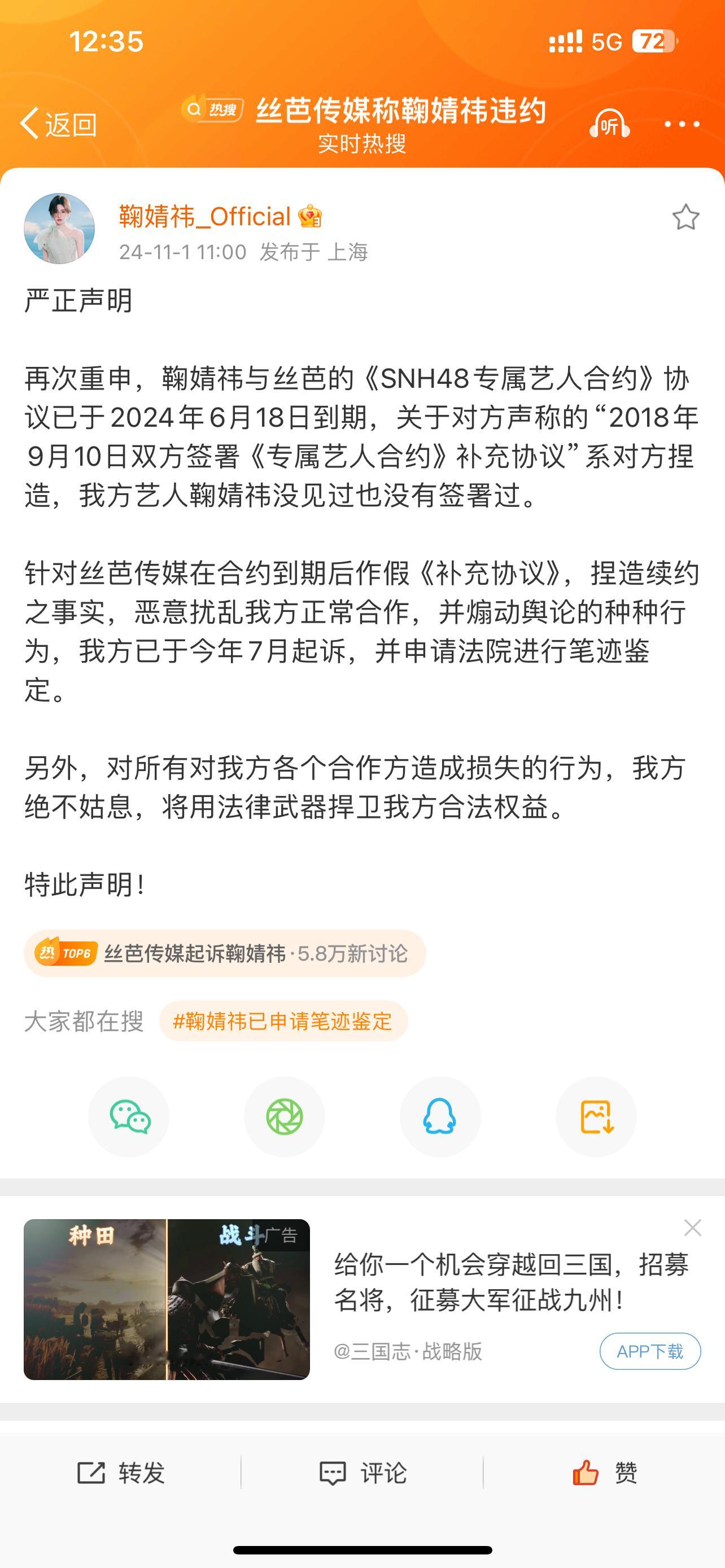Viewport: 725px width, 1568px height.
Task: Save the post as an image
Action: click(597, 1115)
